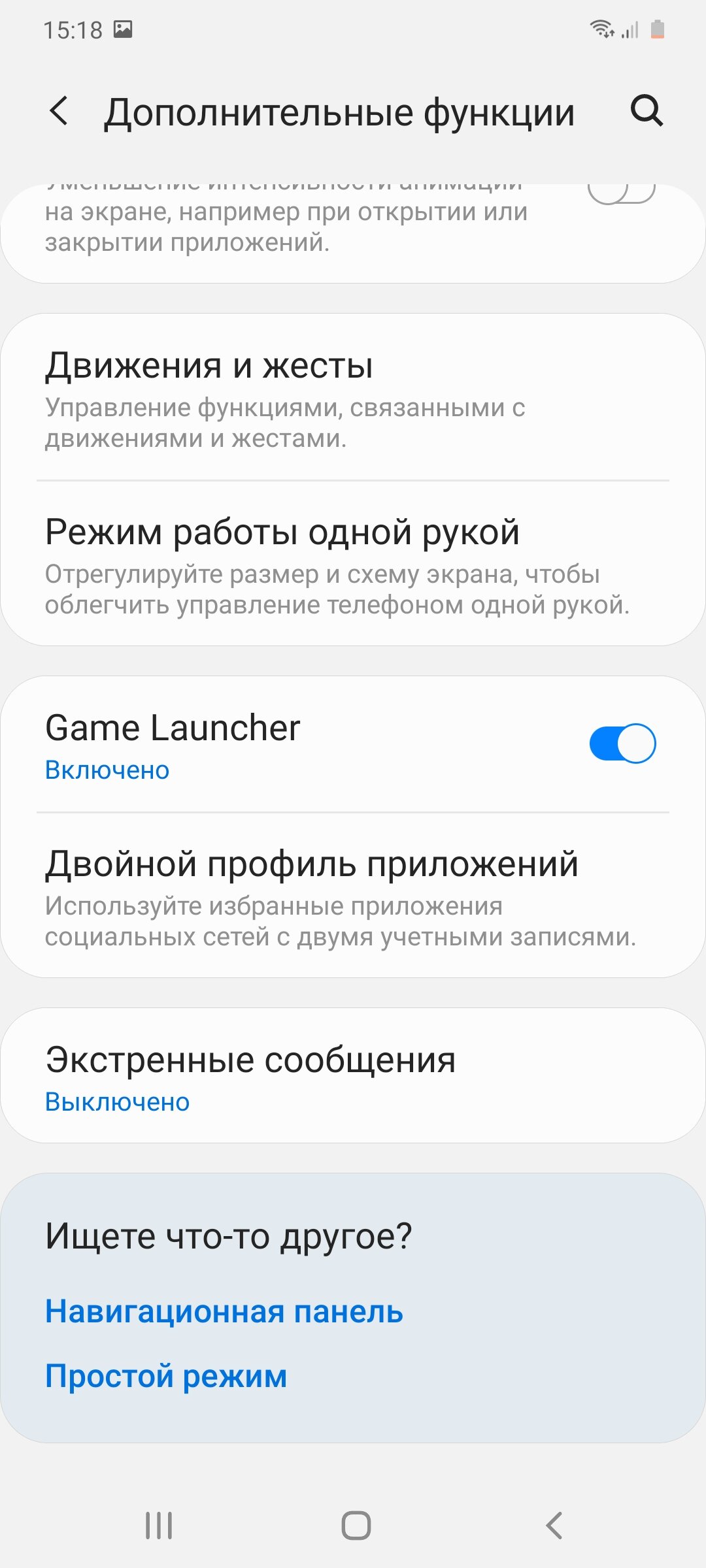706x1568 pixels.
Task: Open the settings search magnifier
Action: pyautogui.click(x=647, y=110)
